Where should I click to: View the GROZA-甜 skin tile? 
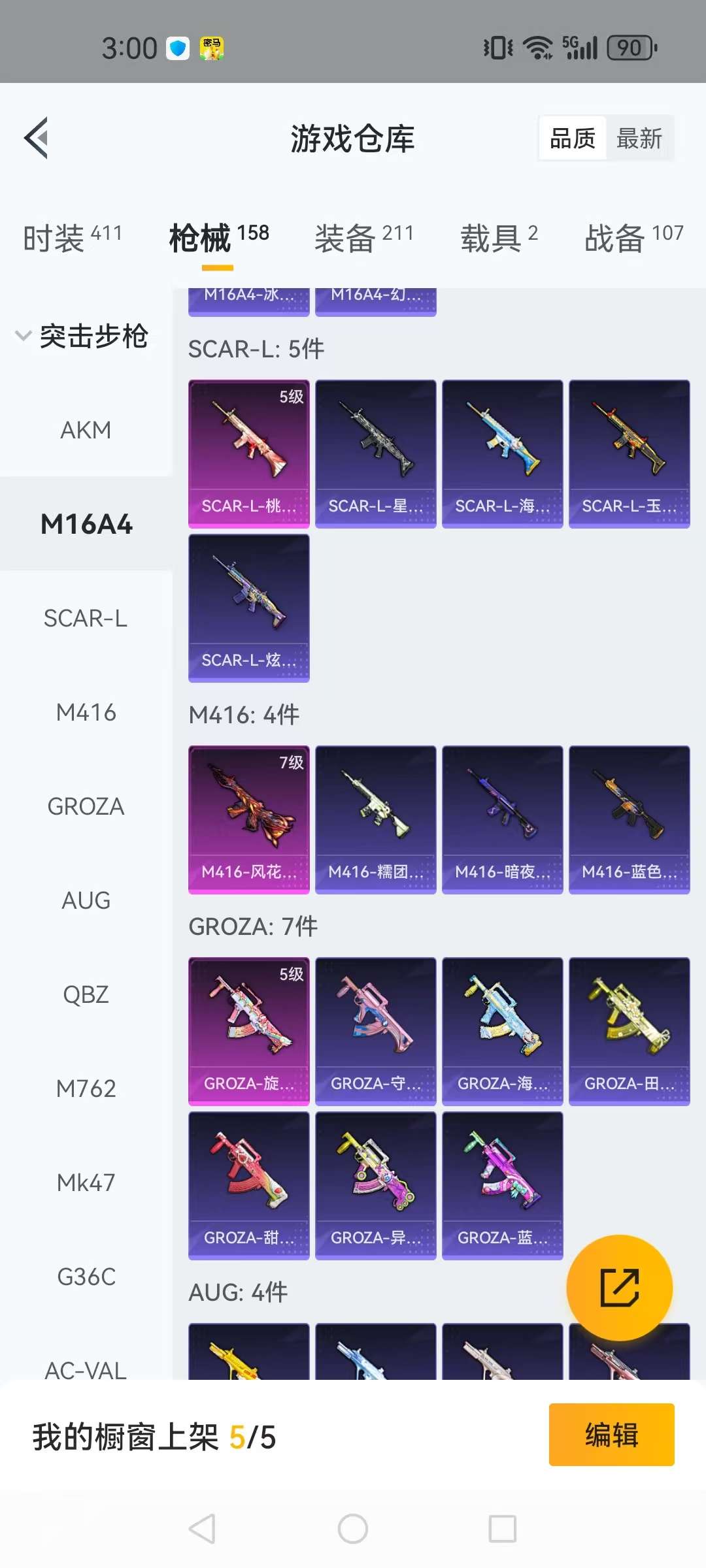pyautogui.click(x=248, y=1185)
